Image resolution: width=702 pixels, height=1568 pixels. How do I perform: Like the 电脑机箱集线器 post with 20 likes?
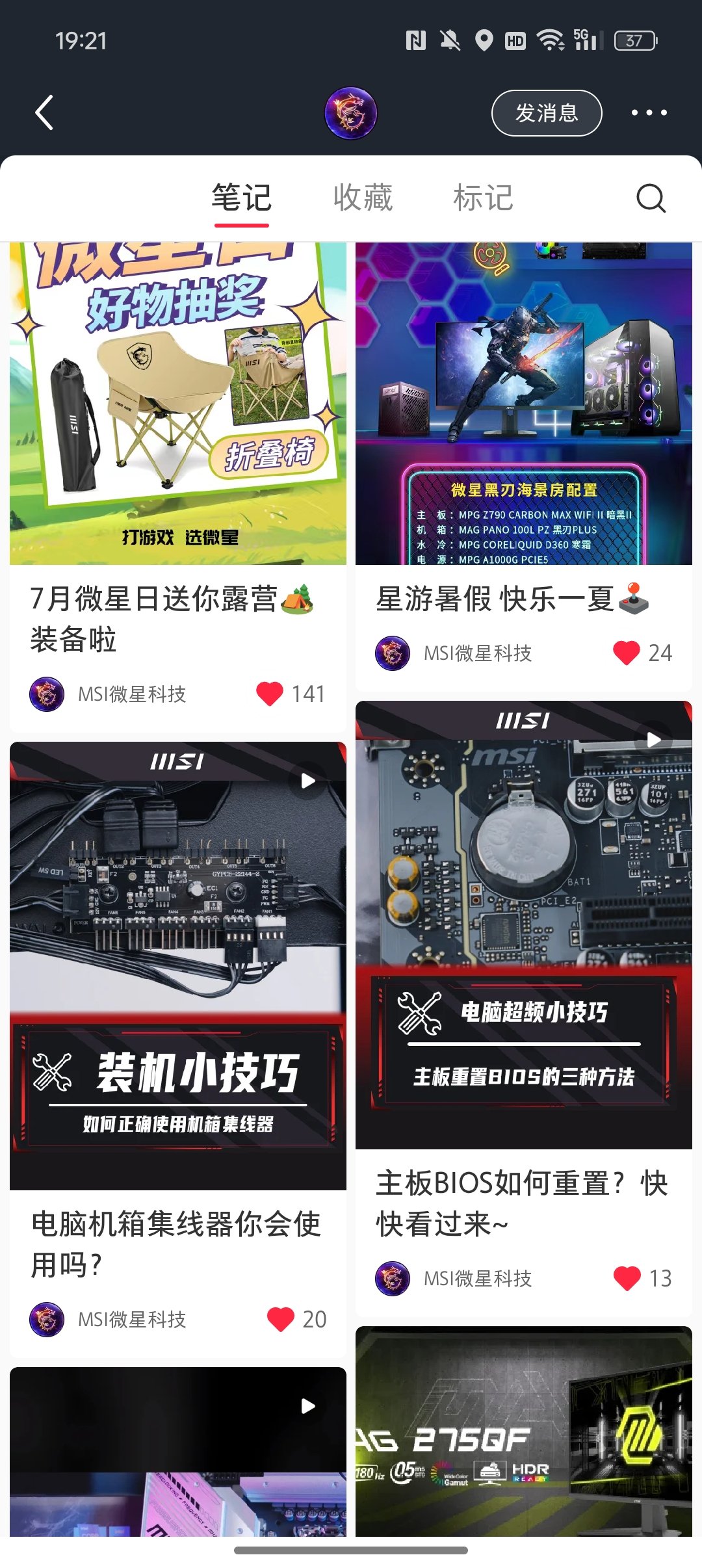tap(281, 1319)
